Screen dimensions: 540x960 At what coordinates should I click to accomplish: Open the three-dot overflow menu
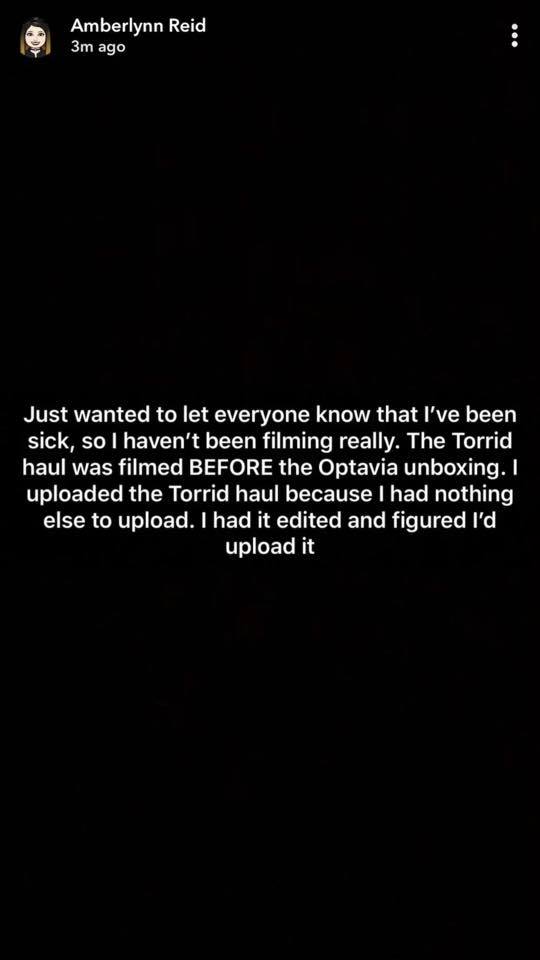click(x=514, y=36)
